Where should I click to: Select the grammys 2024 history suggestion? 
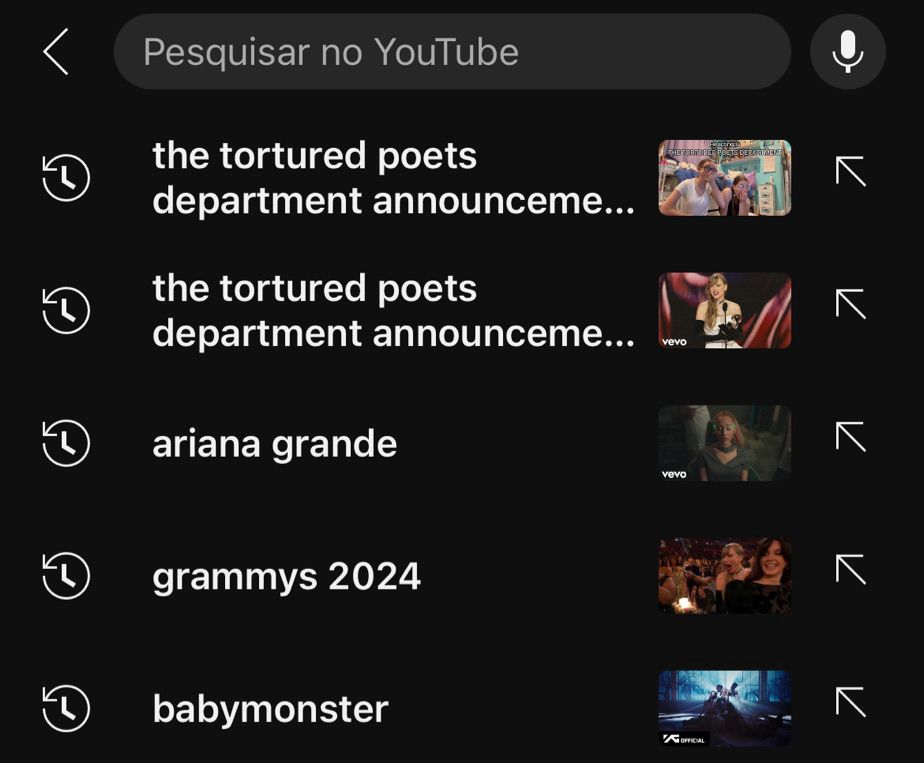click(x=287, y=577)
